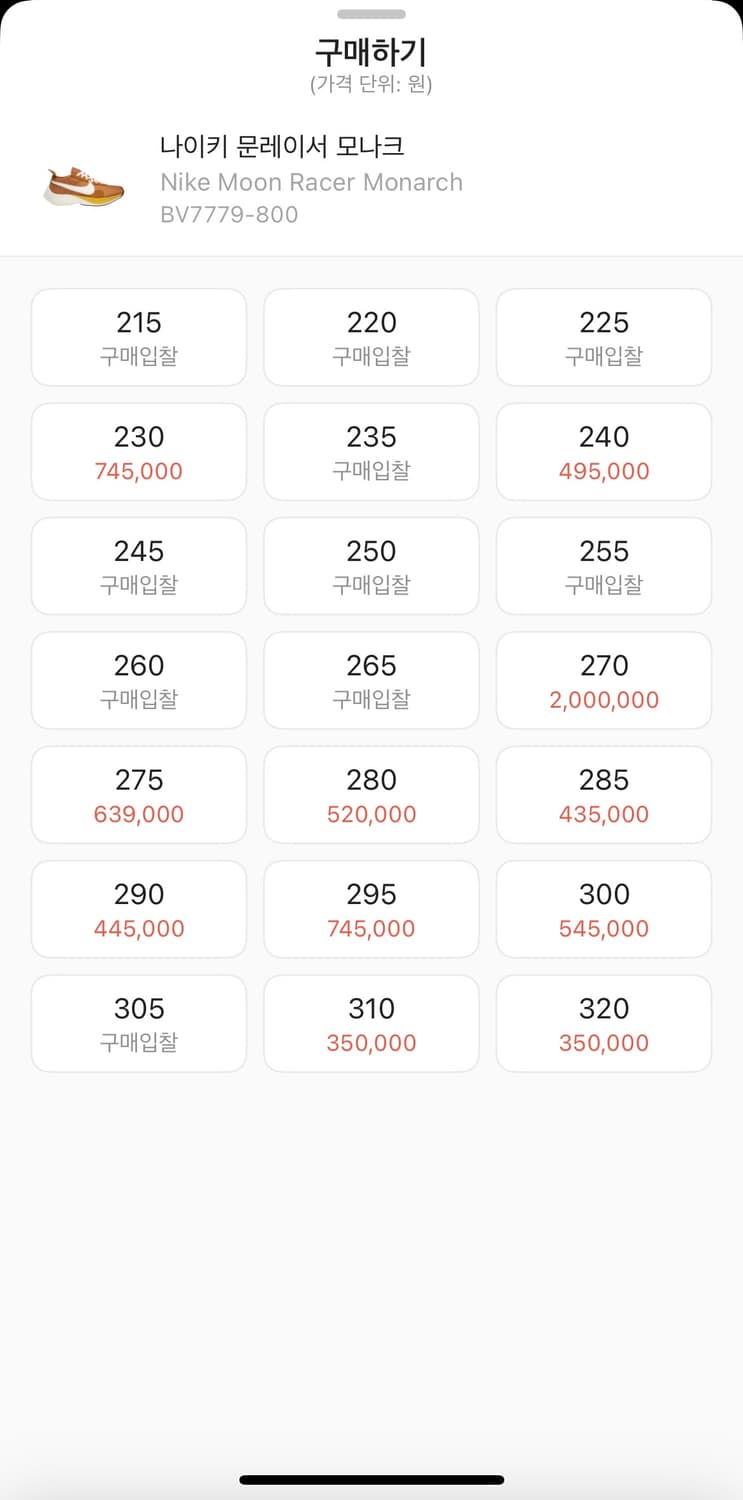Screen dimensions: 743x1500
Task: Select size 220 구매입찰 option
Action: pyautogui.click(x=371, y=336)
